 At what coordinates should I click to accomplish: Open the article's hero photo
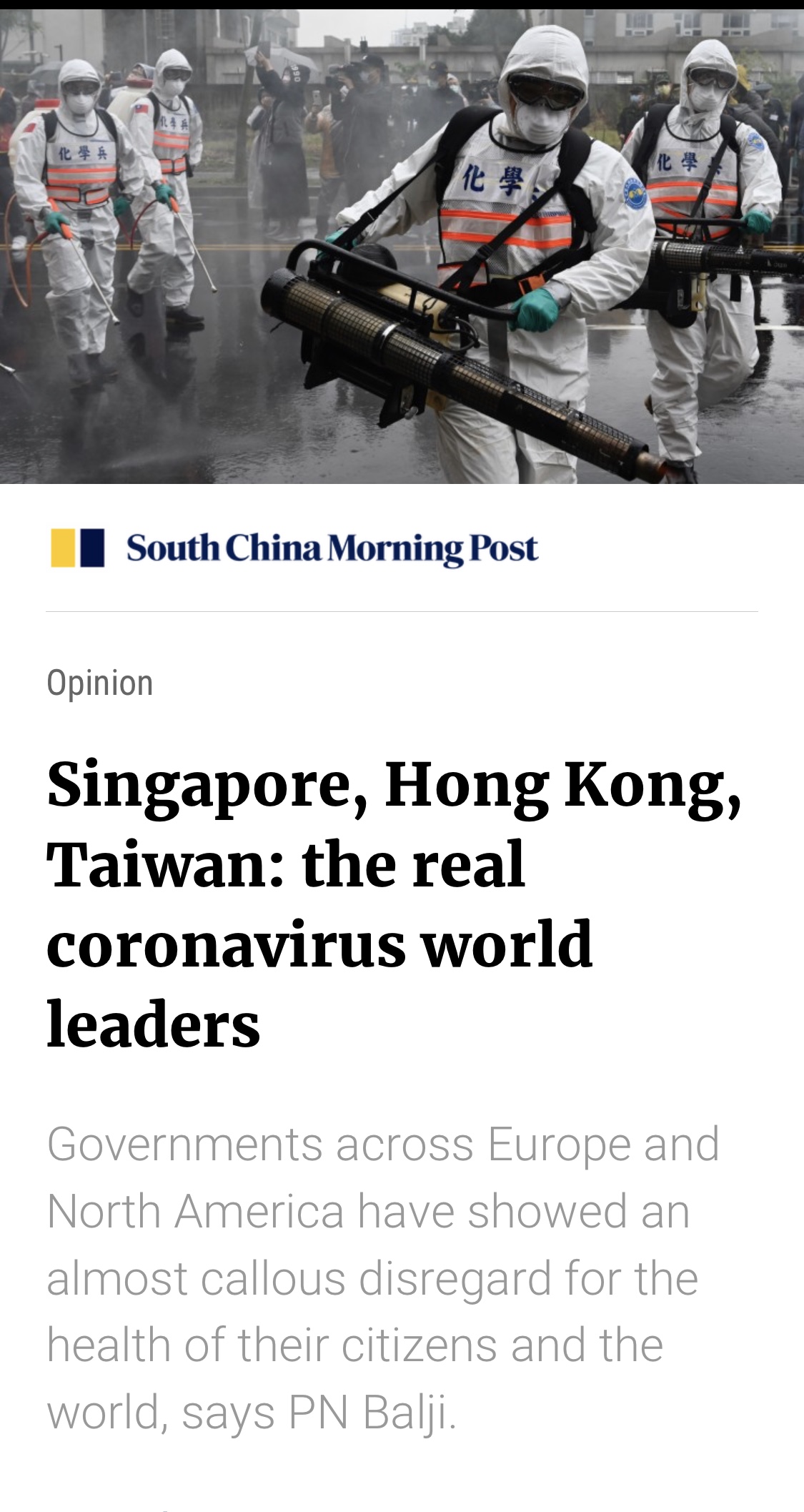coord(402,247)
